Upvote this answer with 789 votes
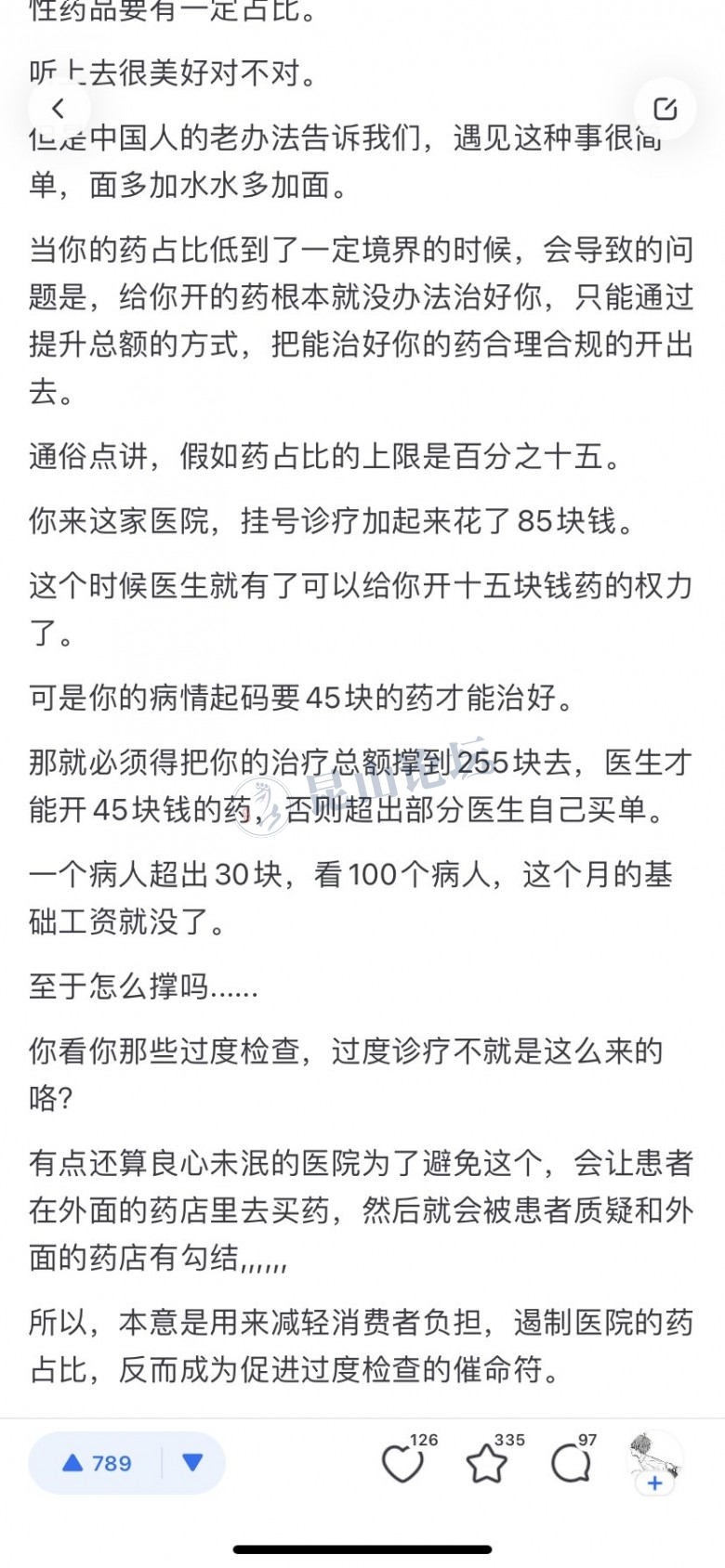725x1568 pixels. pos(97,1463)
